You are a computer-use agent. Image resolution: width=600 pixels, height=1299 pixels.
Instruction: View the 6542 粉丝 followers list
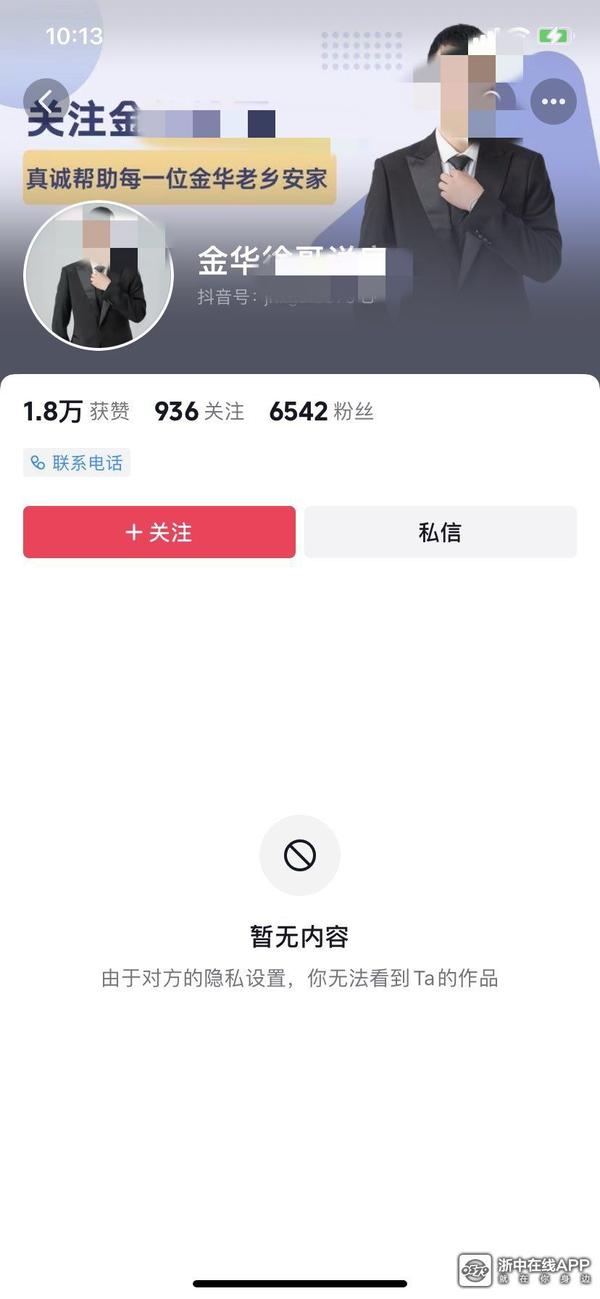(x=321, y=411)
